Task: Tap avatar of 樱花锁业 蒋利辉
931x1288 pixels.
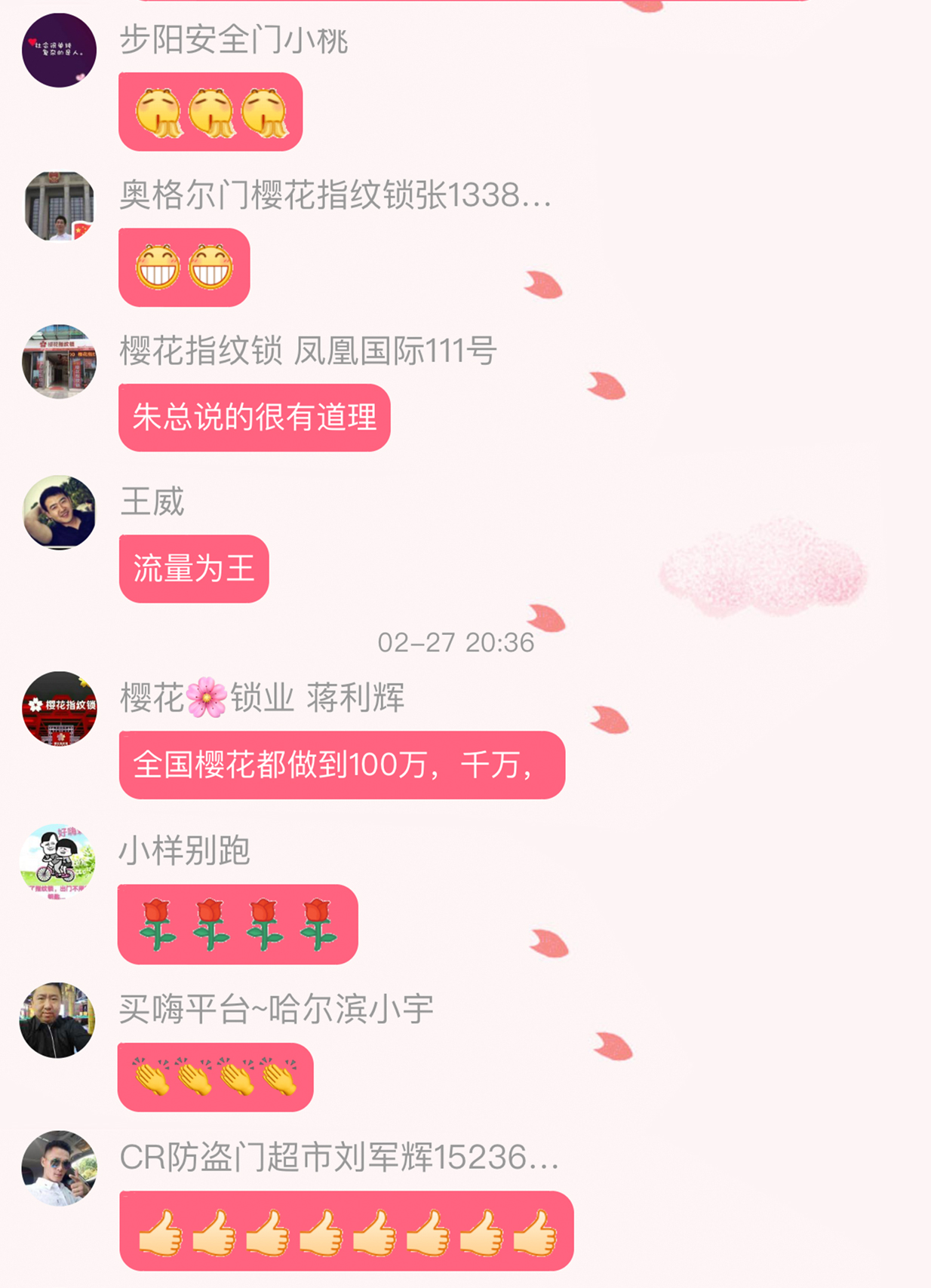Action: click(x=59, y=709)
